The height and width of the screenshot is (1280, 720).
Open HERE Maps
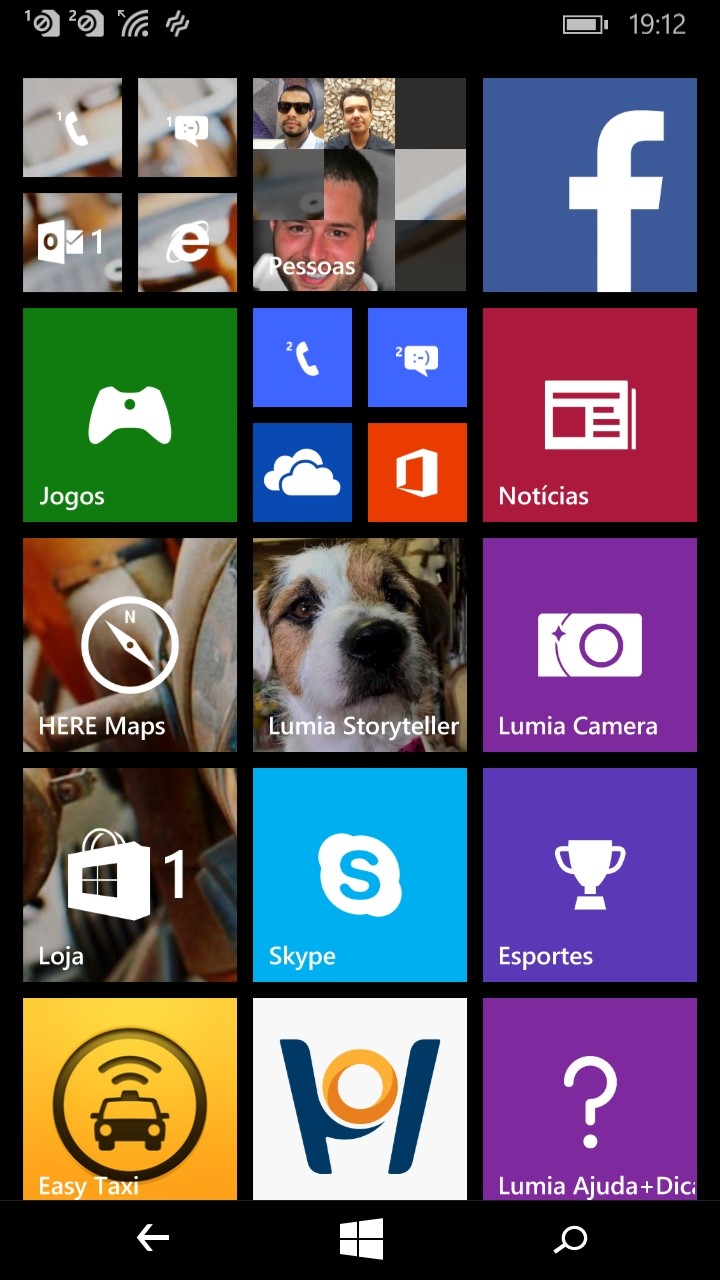tap(130, 645)
